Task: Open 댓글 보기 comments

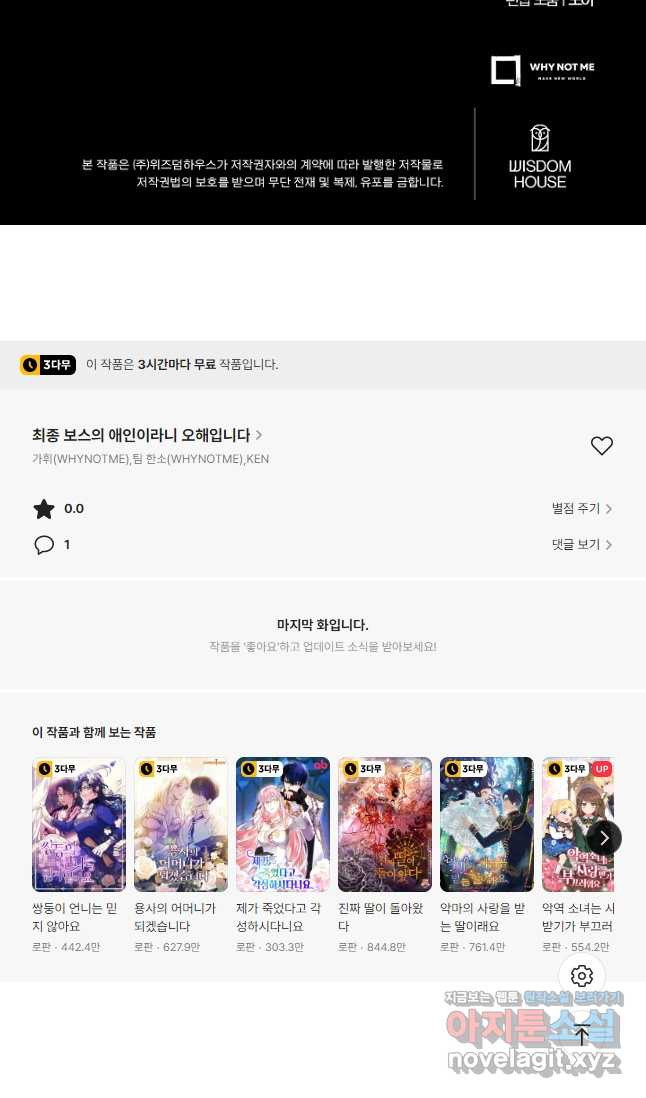Action: 581,545
